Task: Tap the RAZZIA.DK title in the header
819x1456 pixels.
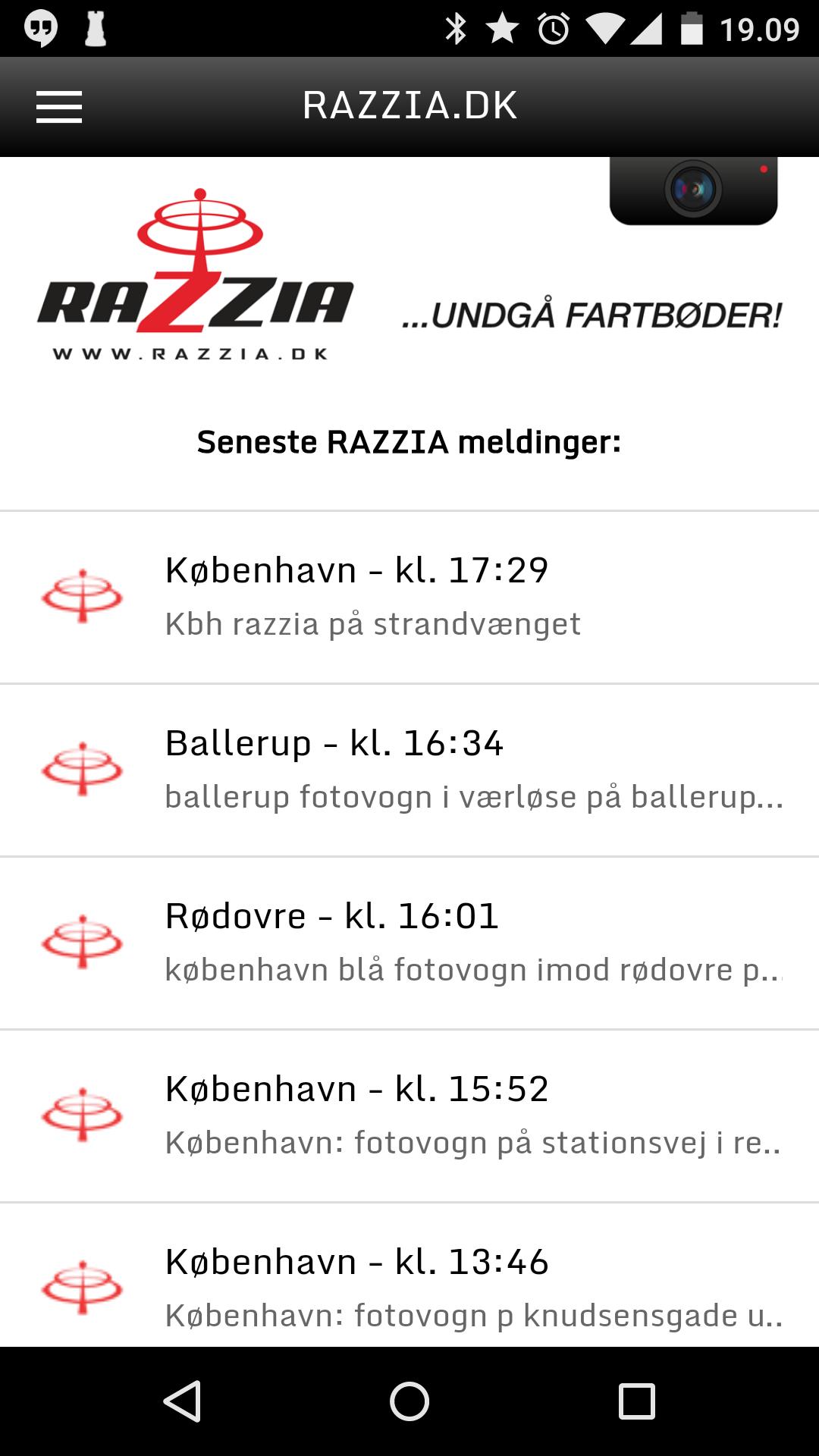Action: (x=409, y=106)
